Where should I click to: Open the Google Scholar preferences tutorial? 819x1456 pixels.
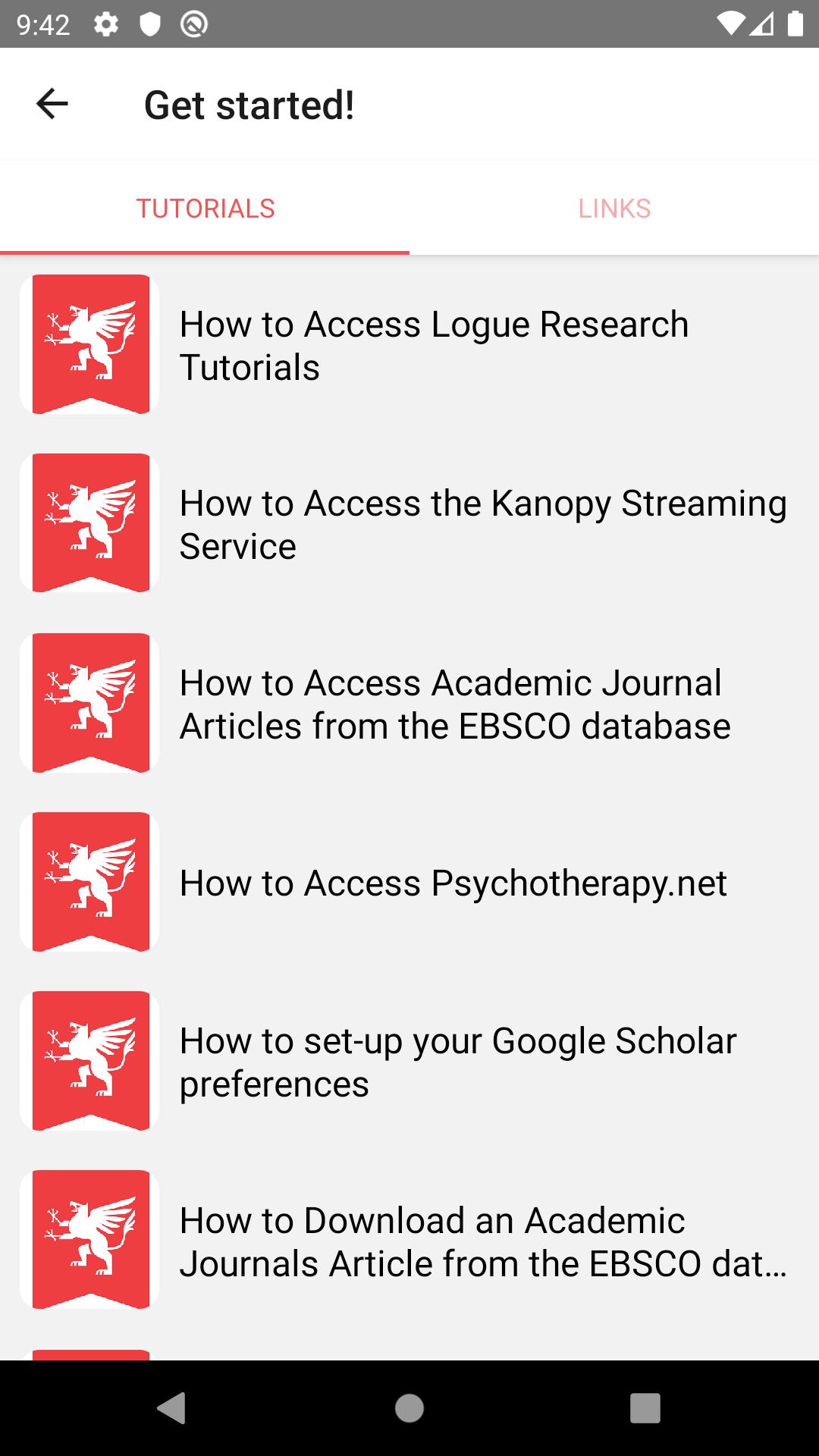coord(409,1062)
